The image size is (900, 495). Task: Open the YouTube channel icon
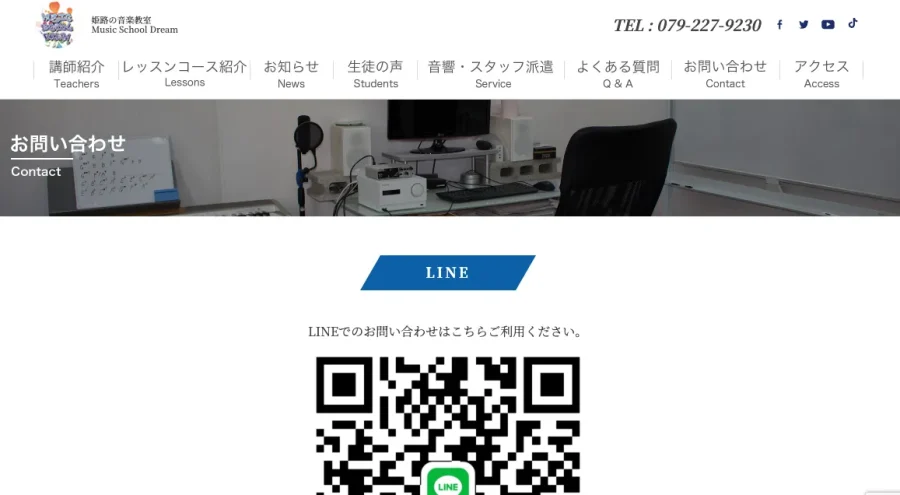828,25
